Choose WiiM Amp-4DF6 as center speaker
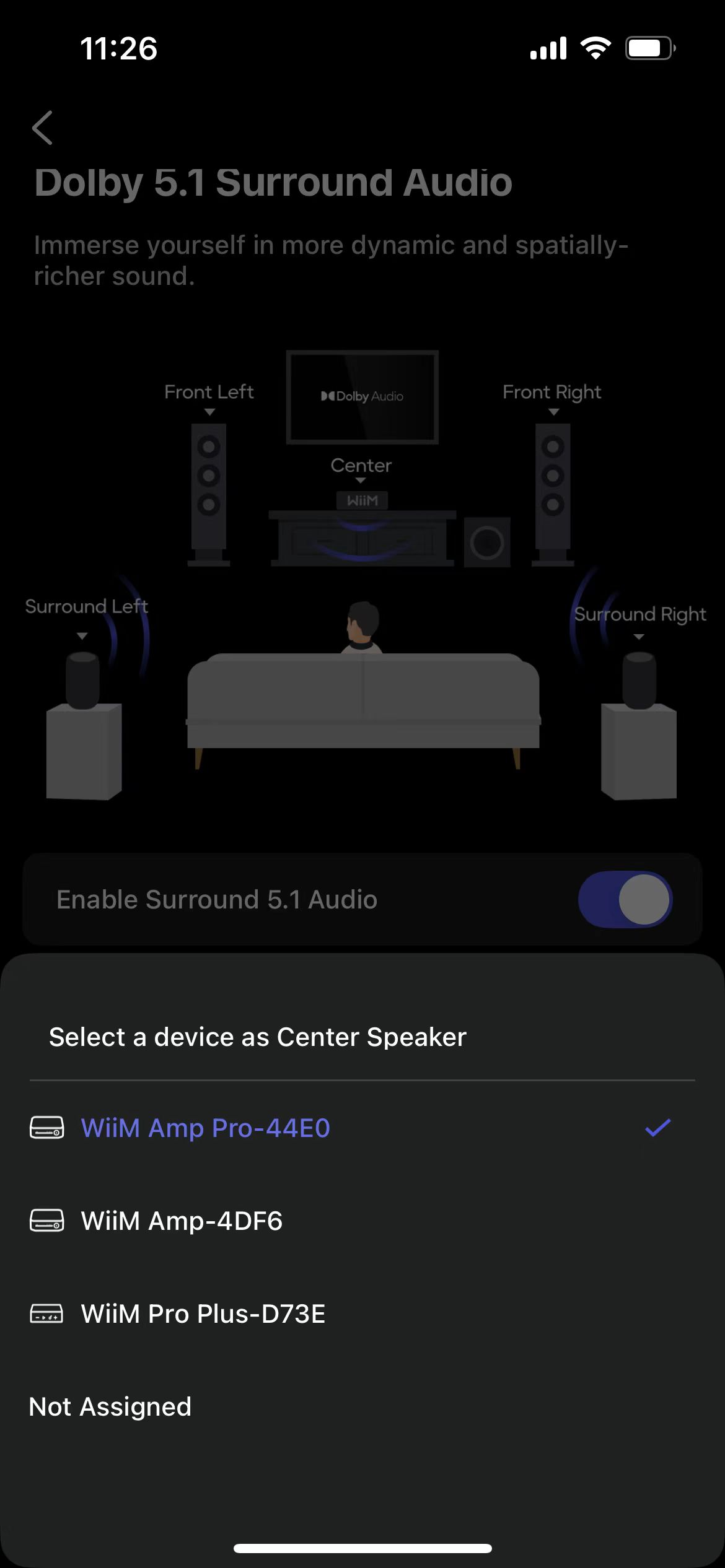Viewport: 725px width, 1568px height. (182, 1221)
